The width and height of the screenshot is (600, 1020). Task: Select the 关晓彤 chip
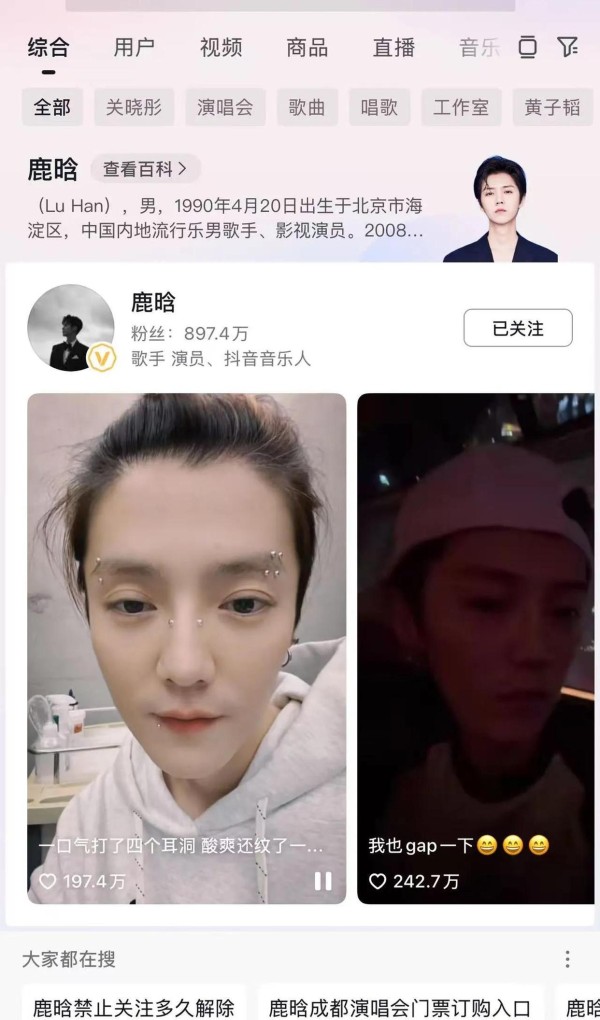tap(134, 107)
